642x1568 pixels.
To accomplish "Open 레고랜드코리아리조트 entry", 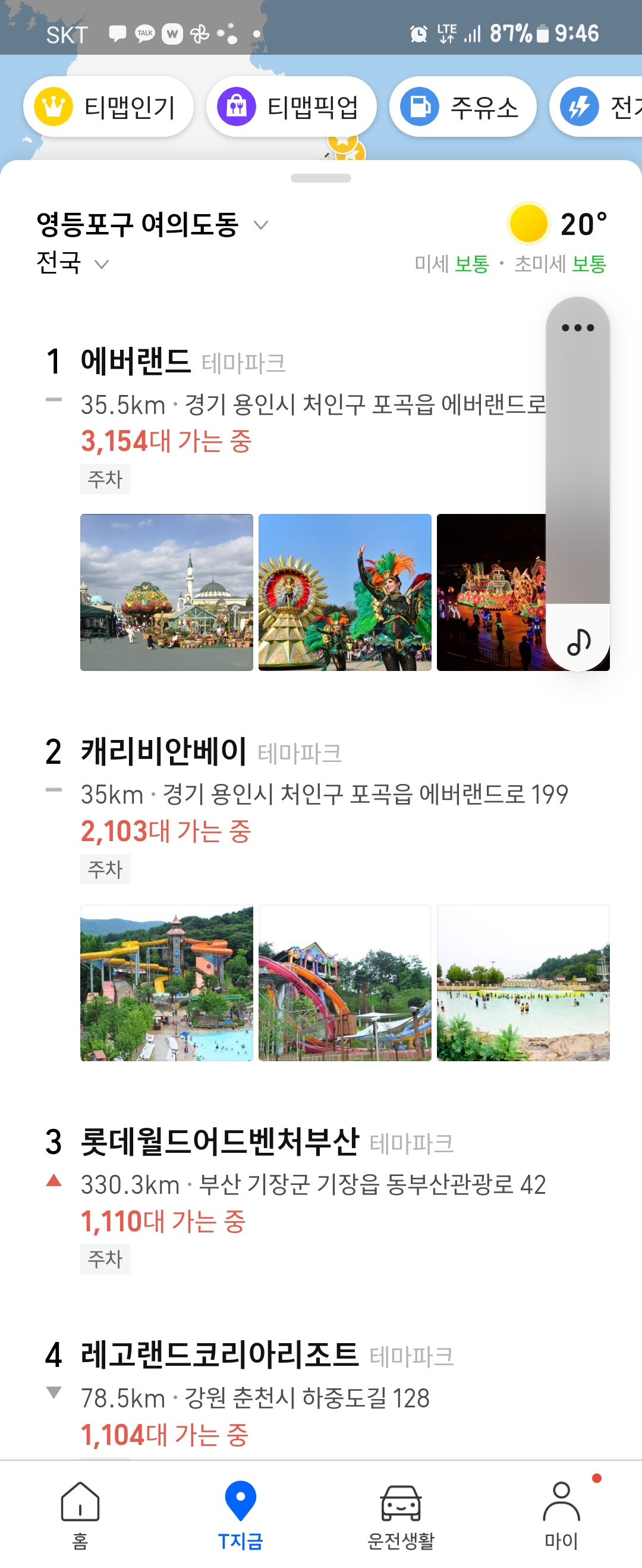I will coord(219,1354).
